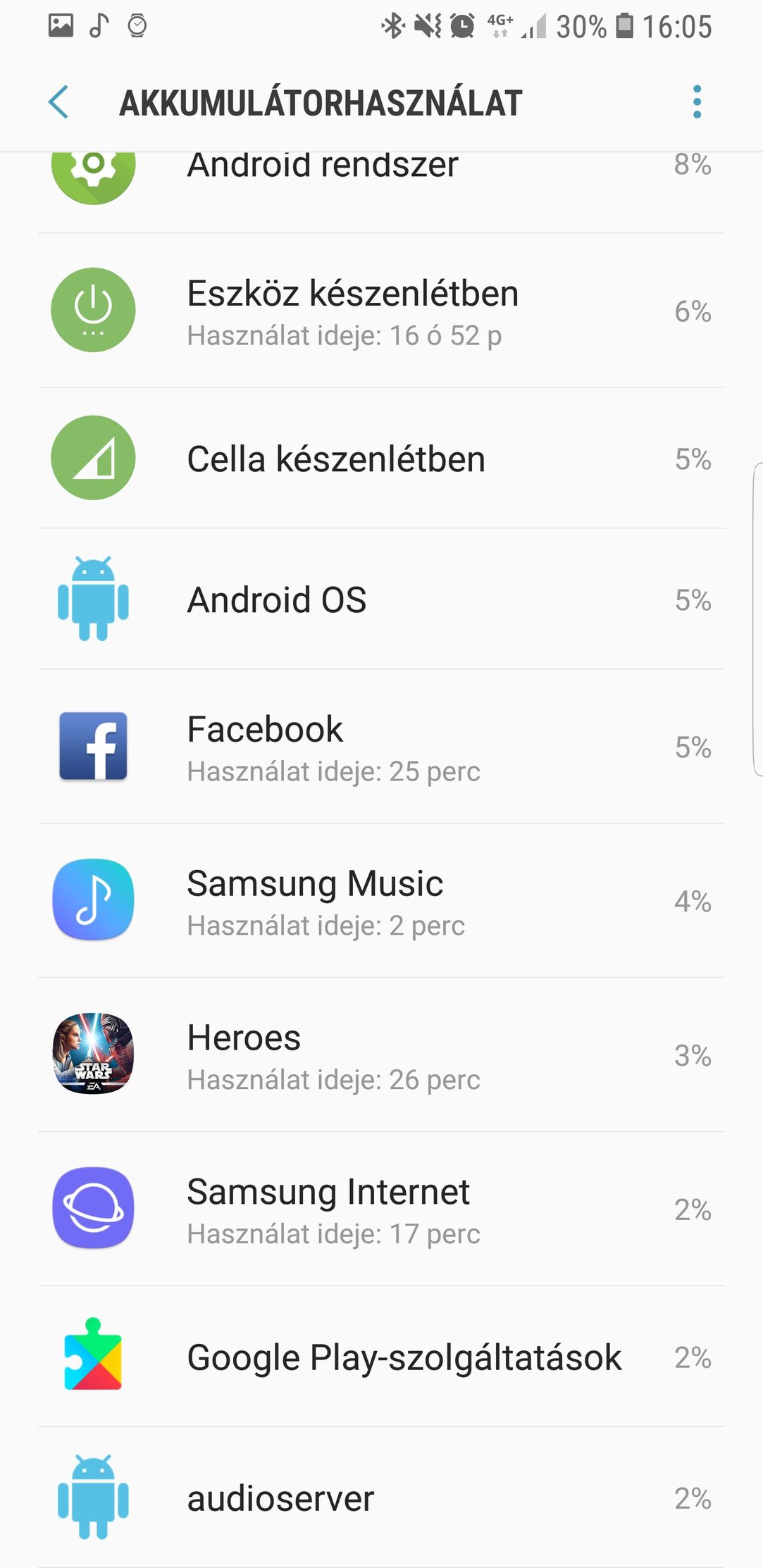Select the audioserver row
This screenshot has width=763, height=1568.
click(381, 1498)
